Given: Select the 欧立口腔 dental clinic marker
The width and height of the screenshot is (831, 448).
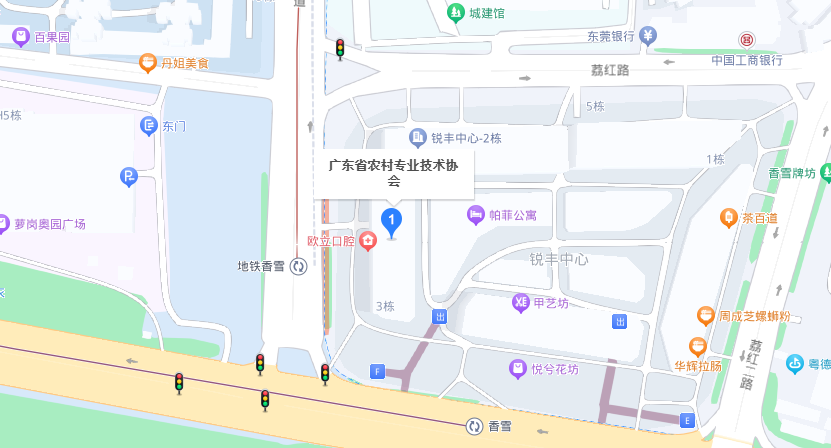Looking at the screenshot, I should [368, 240].
